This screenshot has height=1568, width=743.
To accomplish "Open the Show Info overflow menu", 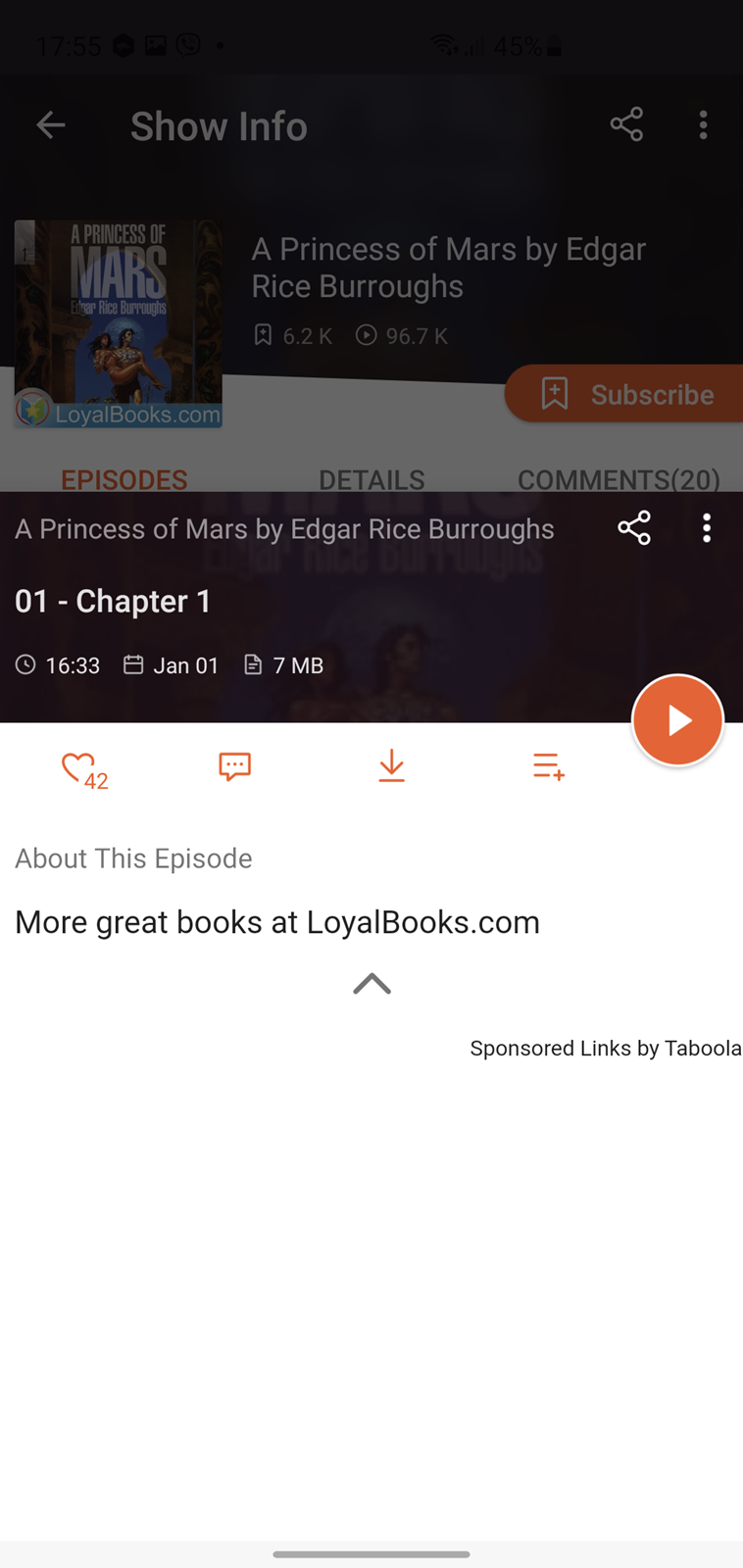I will click(703, 125).
